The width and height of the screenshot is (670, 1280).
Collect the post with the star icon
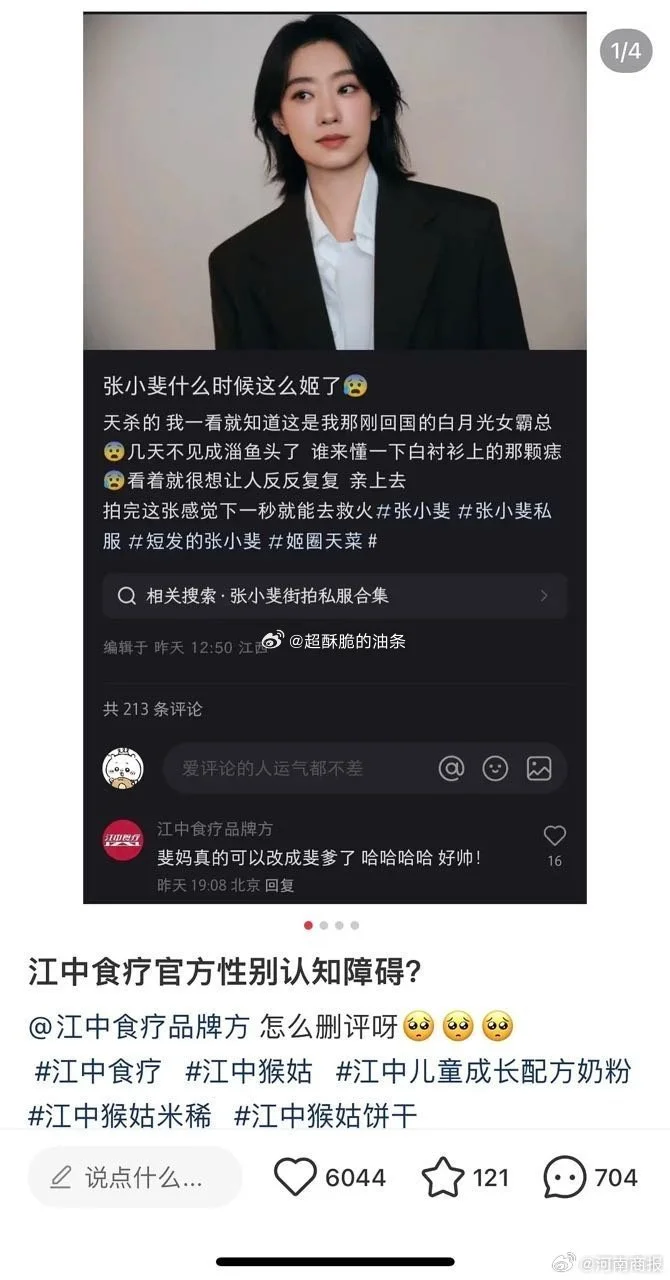click(x=443, y=1177)
